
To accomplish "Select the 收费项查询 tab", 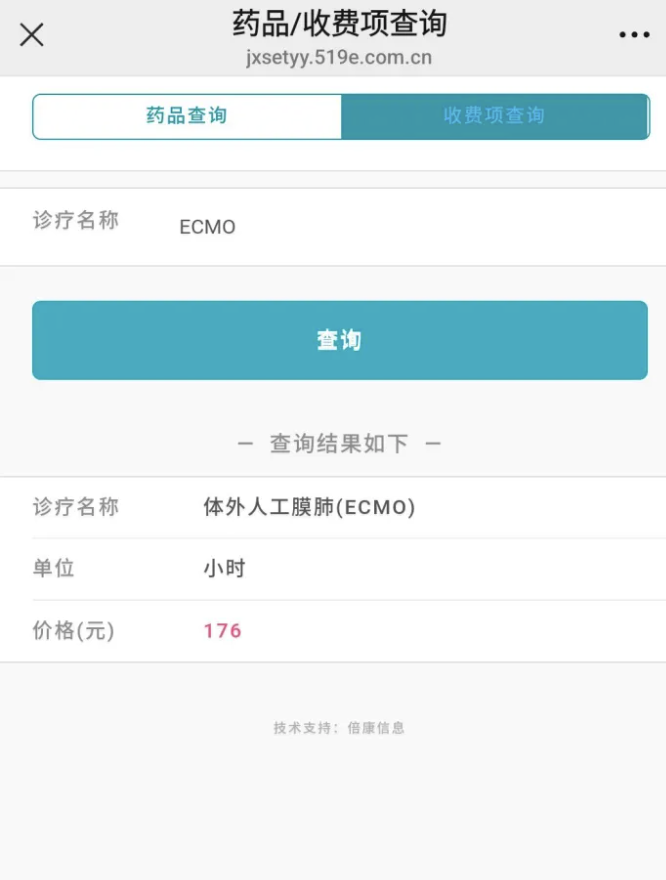I will pos(495,116).
